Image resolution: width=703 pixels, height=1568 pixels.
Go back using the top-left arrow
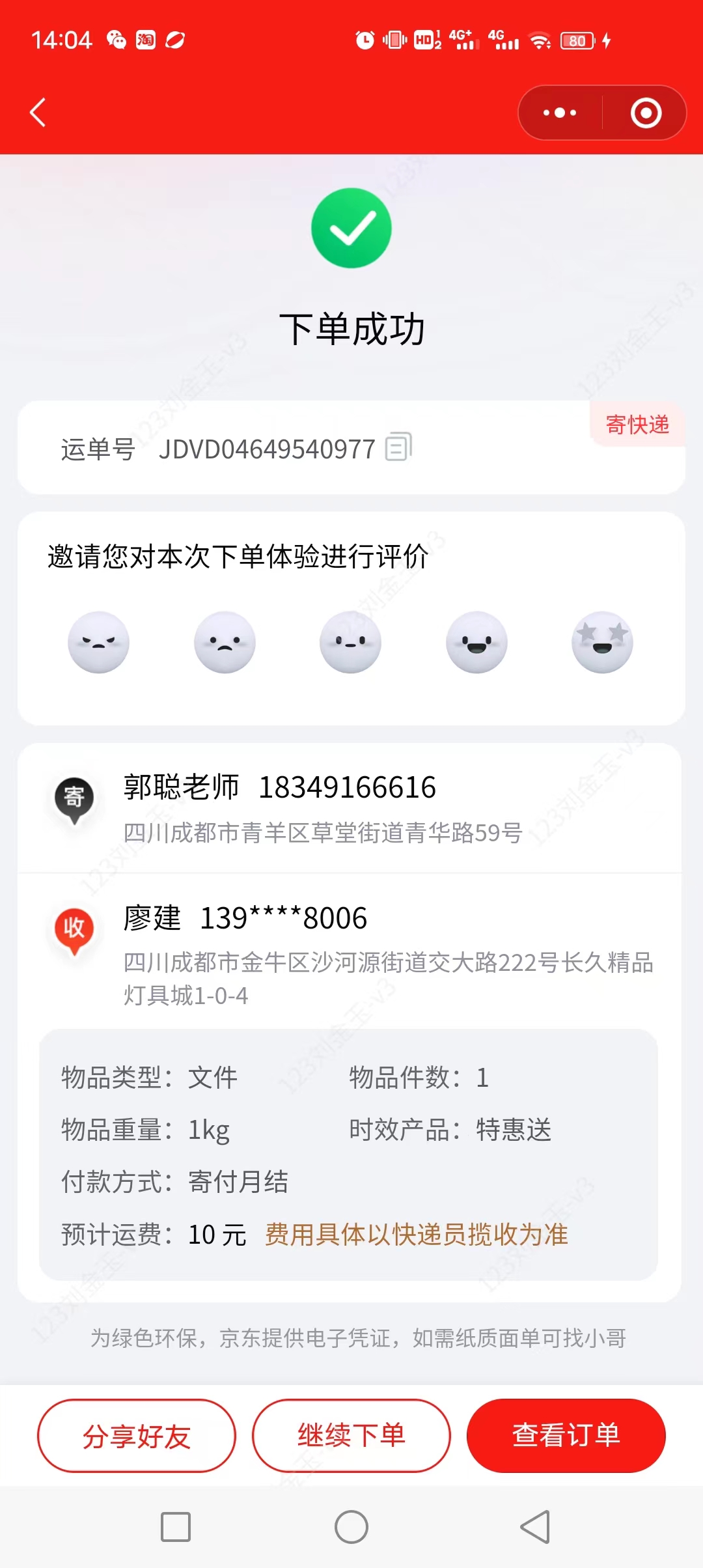38,113
